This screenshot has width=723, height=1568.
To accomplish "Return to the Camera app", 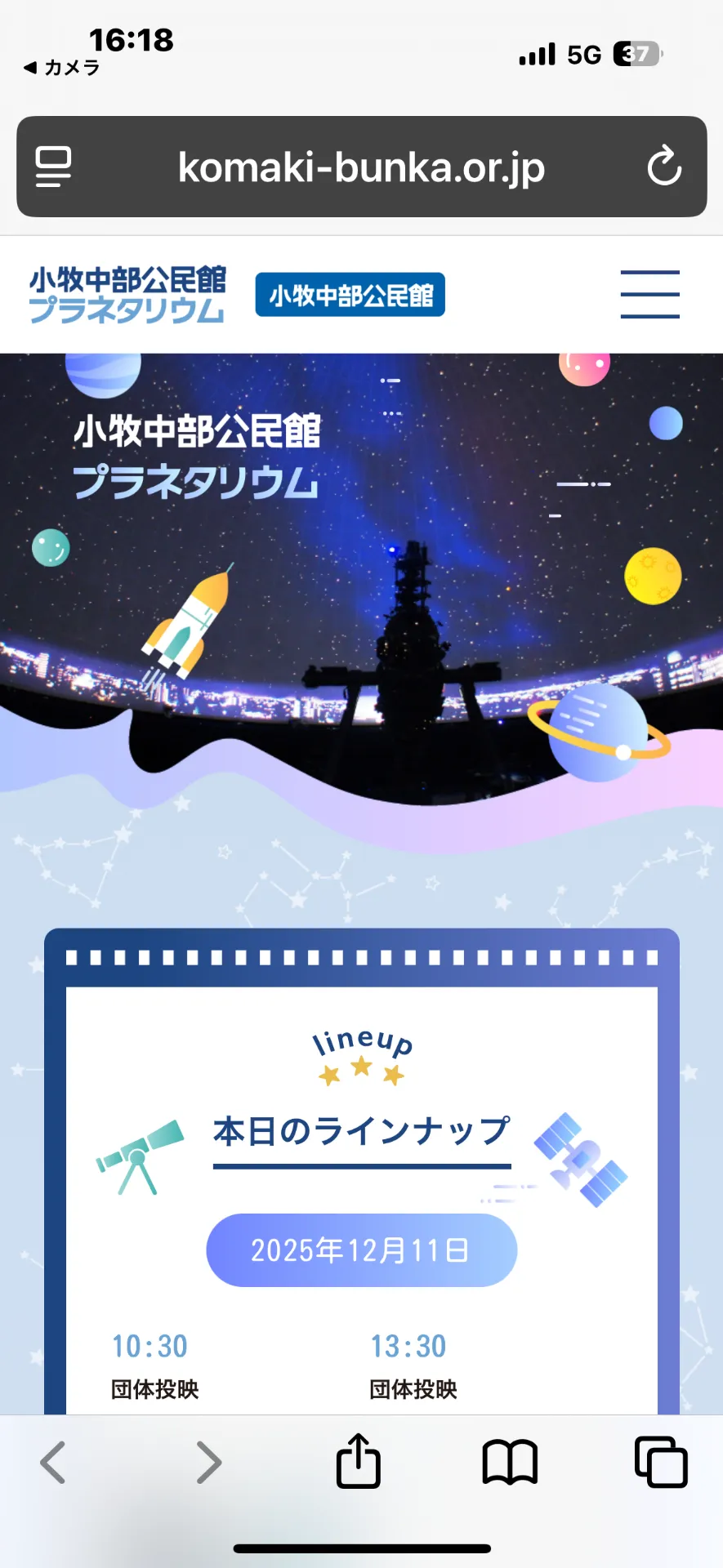I will click(x=62, y=68).
